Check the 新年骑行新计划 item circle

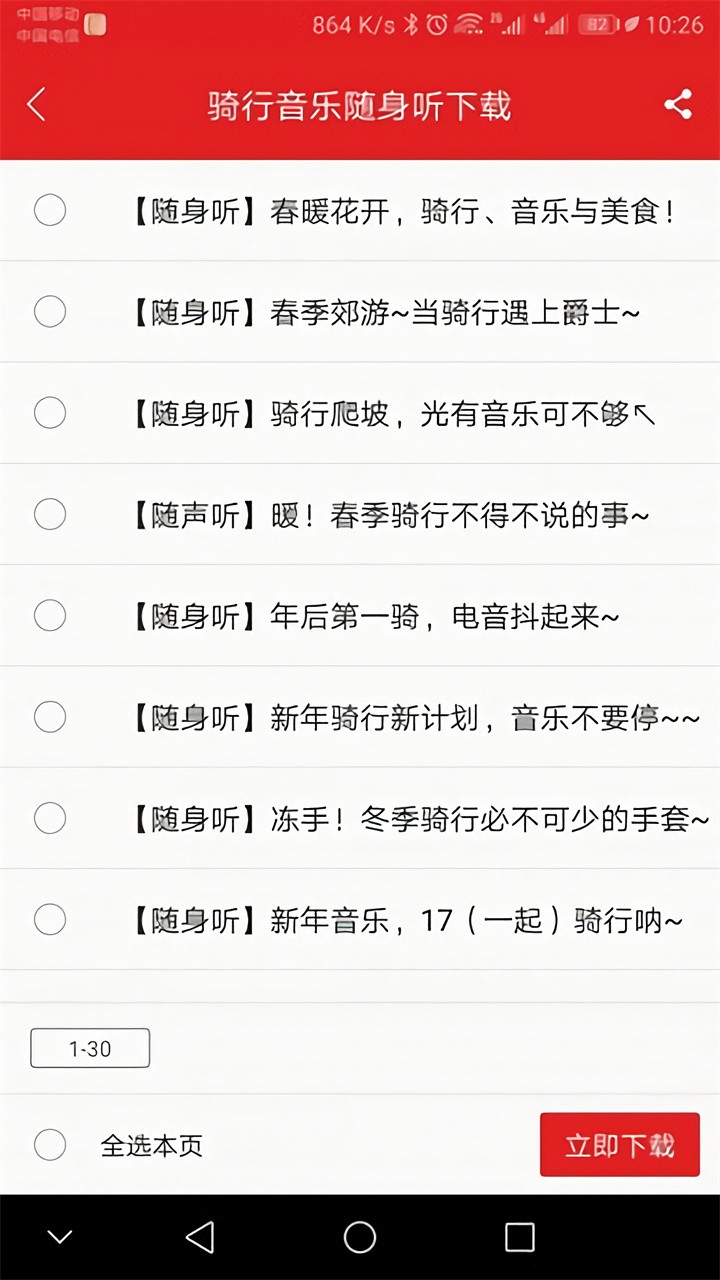point(50,717)
